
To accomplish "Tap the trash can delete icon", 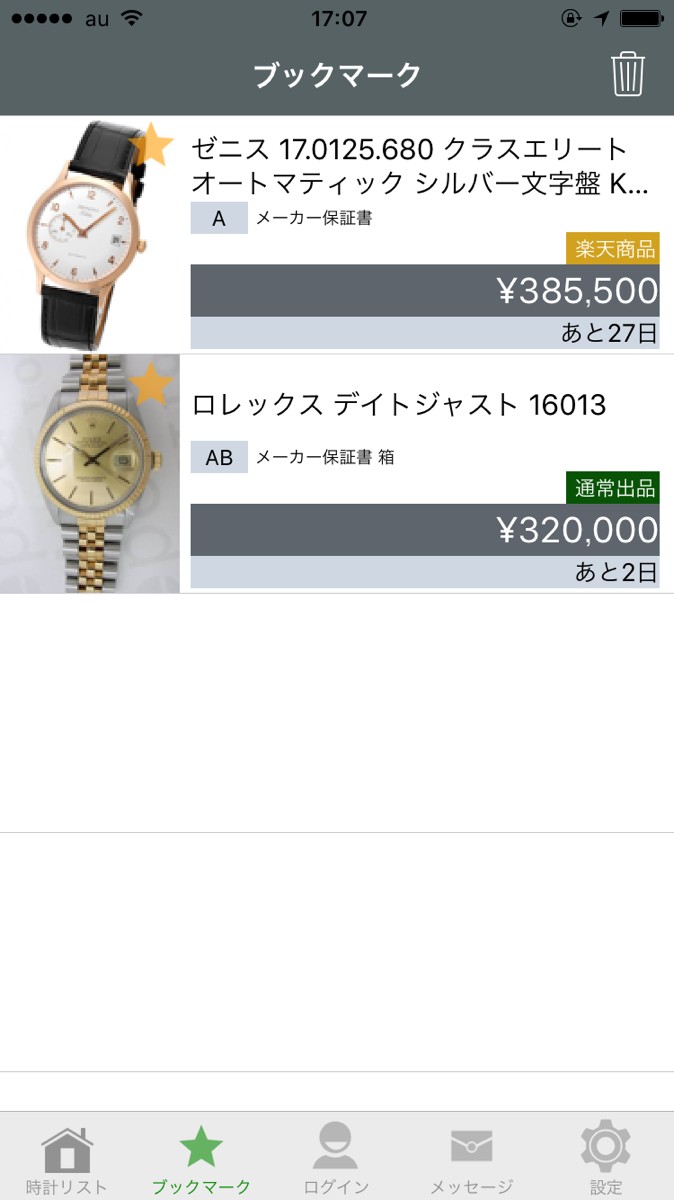I will [x=628, y=74].
